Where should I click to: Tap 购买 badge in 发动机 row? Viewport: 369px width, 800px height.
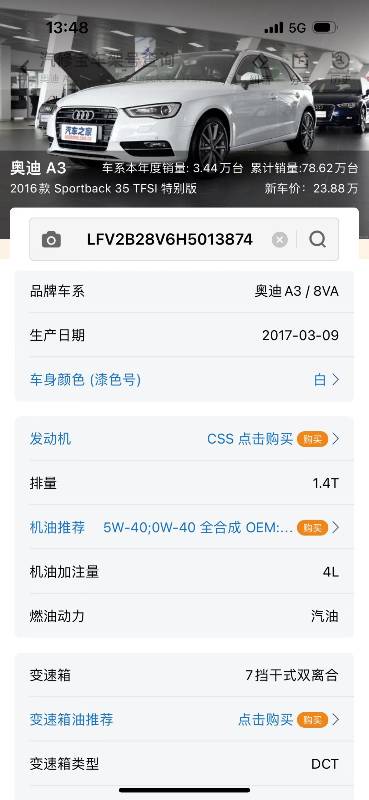click(x=312, y=439)
